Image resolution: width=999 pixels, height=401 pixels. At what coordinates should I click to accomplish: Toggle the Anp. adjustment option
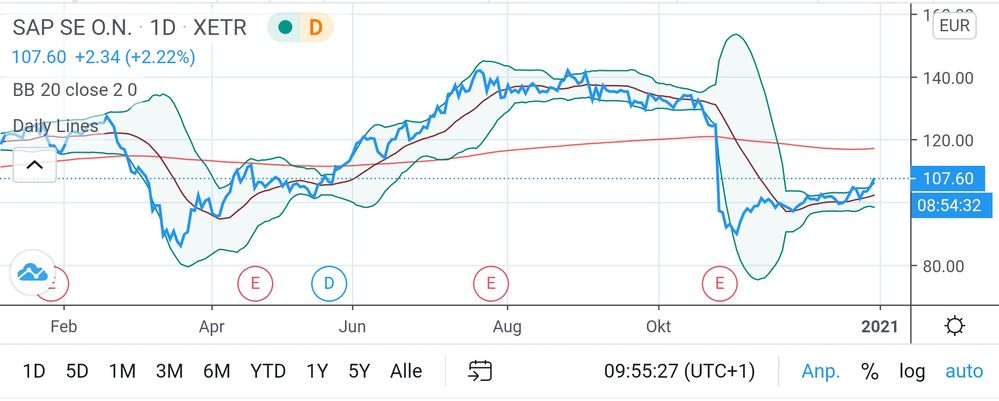[x=821, y=371]
